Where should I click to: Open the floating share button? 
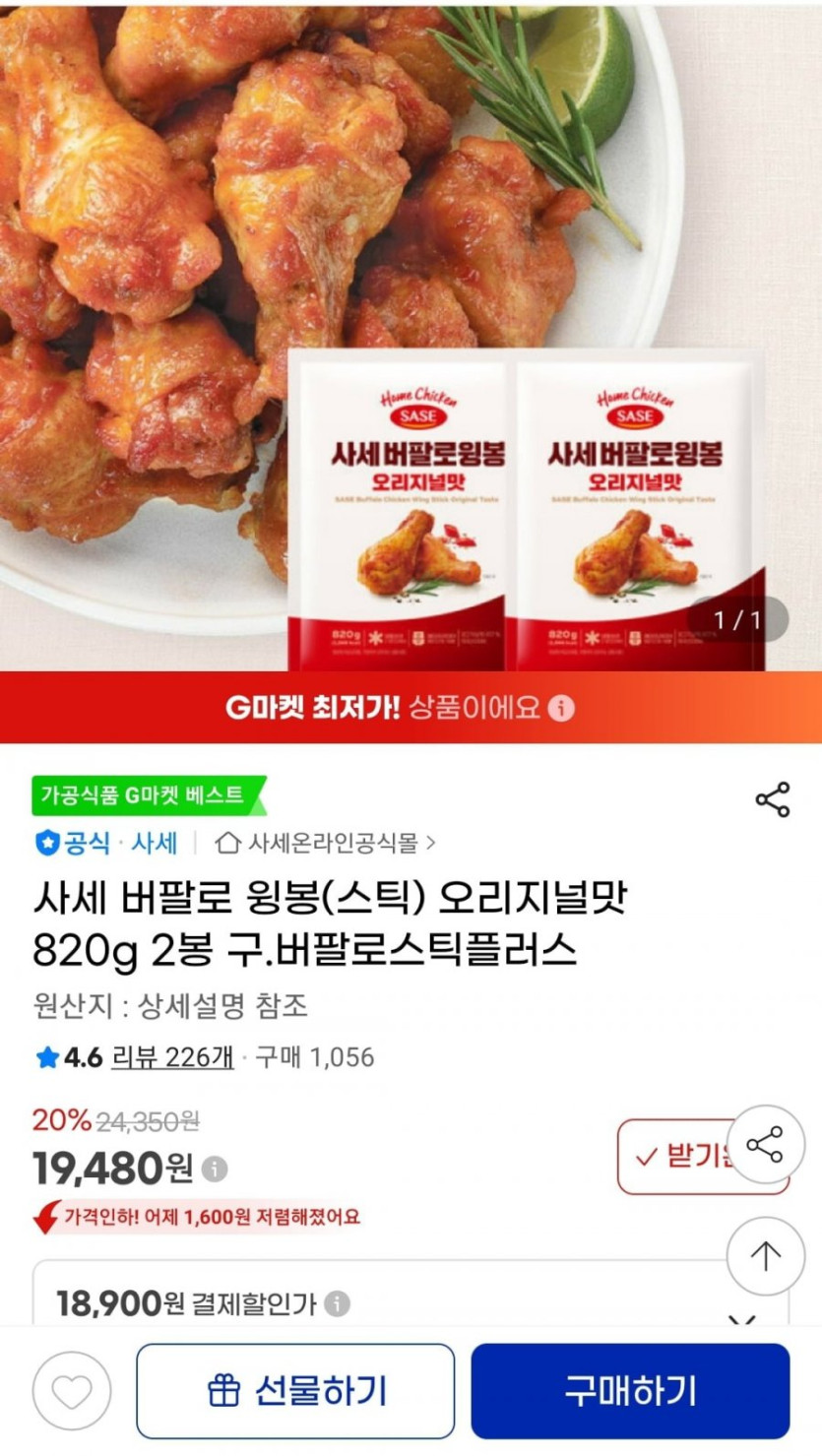(765, 1145)
